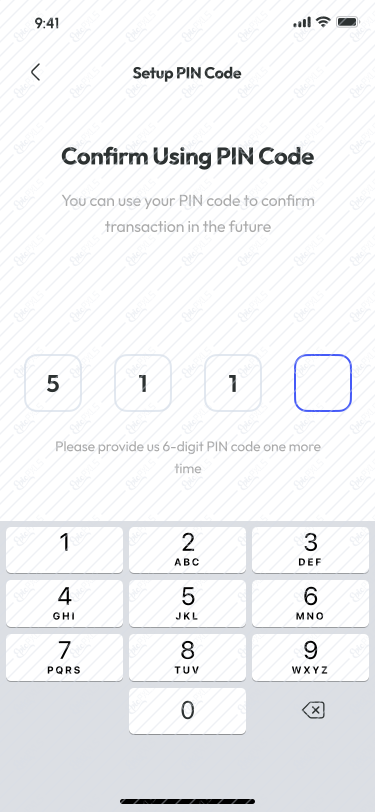Tap the first PIN box showing 5

click(53, 383)
